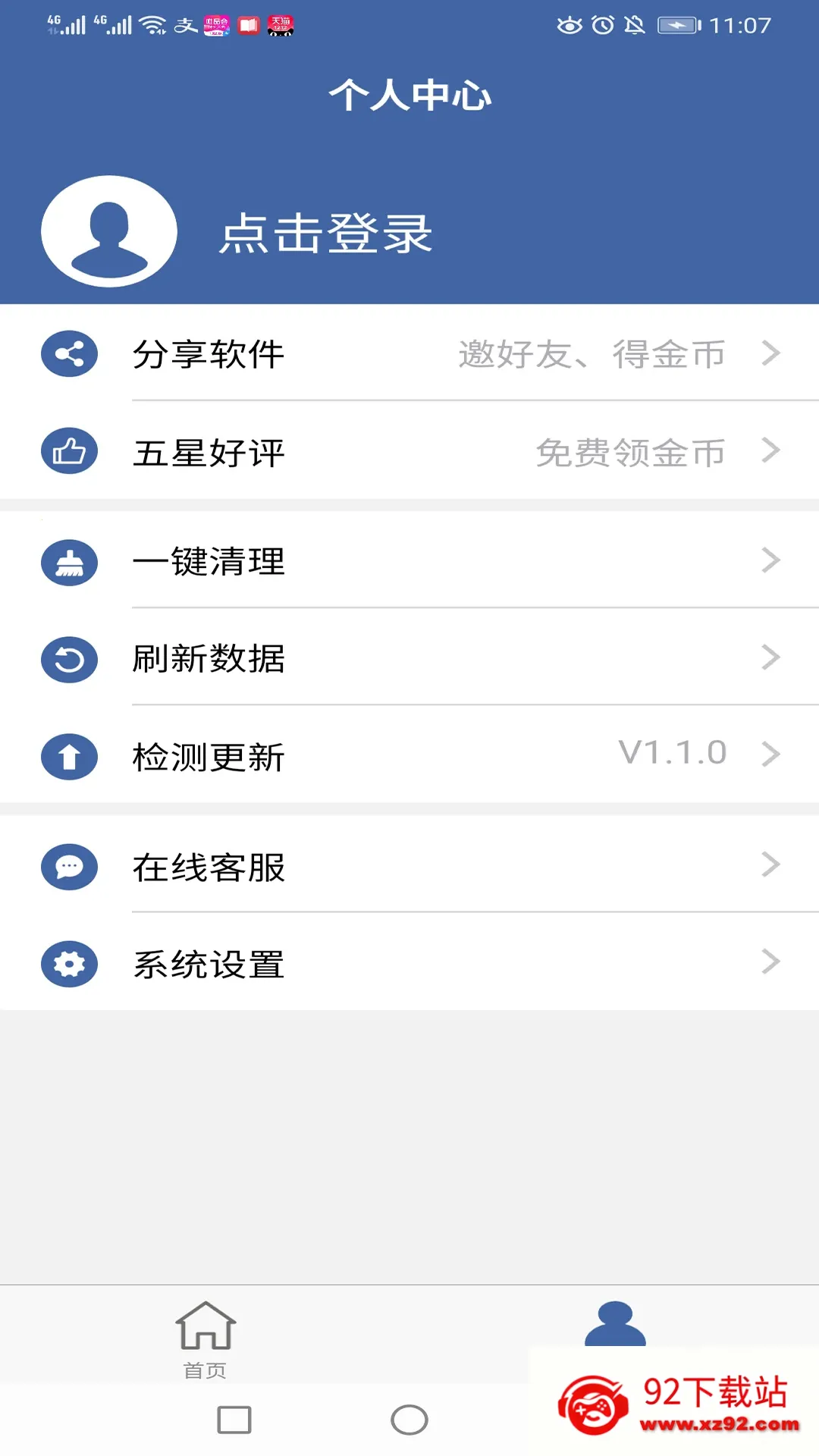This screenshot has width=819, height=1456.
Task: Click the gear icon beside 系统设置
Action: (x=68, y=964)
